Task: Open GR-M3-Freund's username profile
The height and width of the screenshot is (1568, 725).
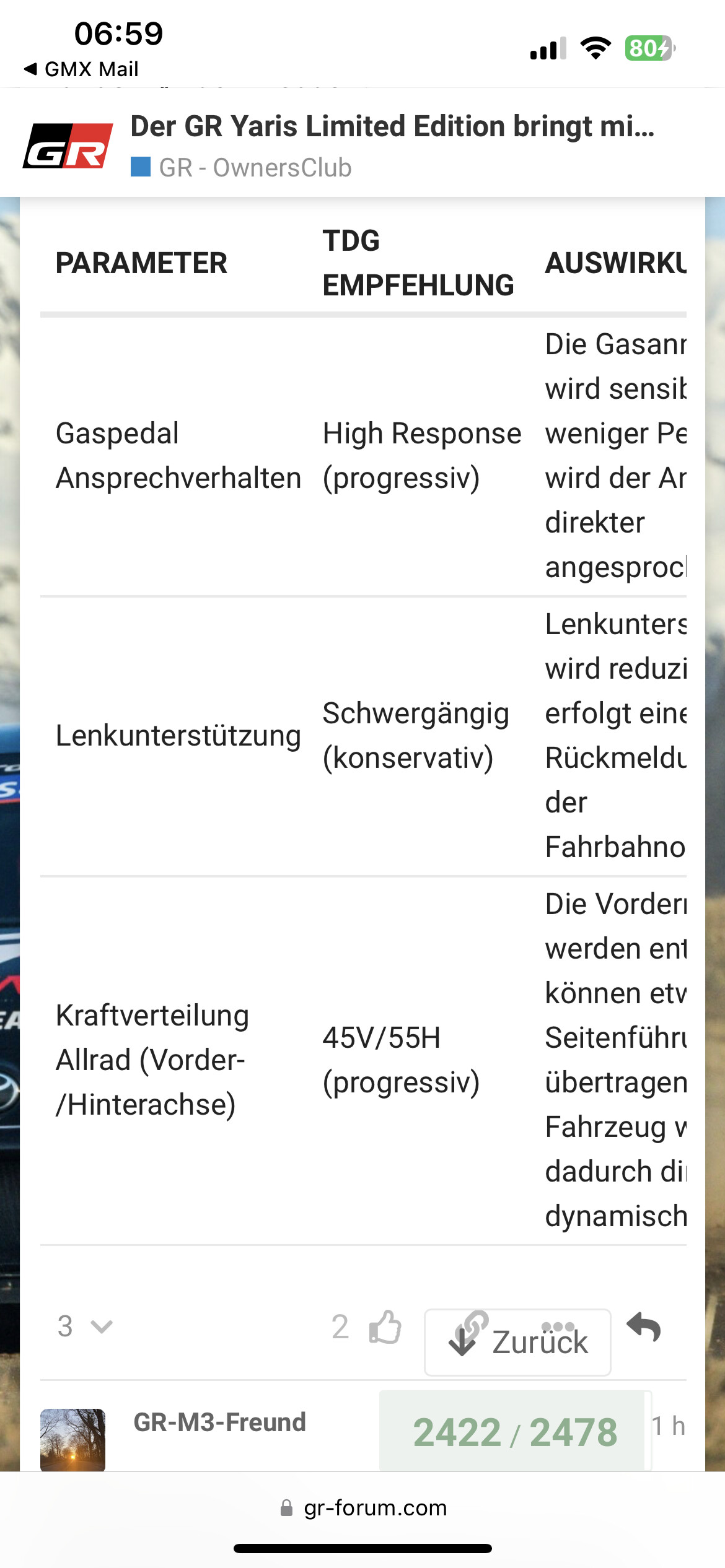Action: tap(219, 1422)
